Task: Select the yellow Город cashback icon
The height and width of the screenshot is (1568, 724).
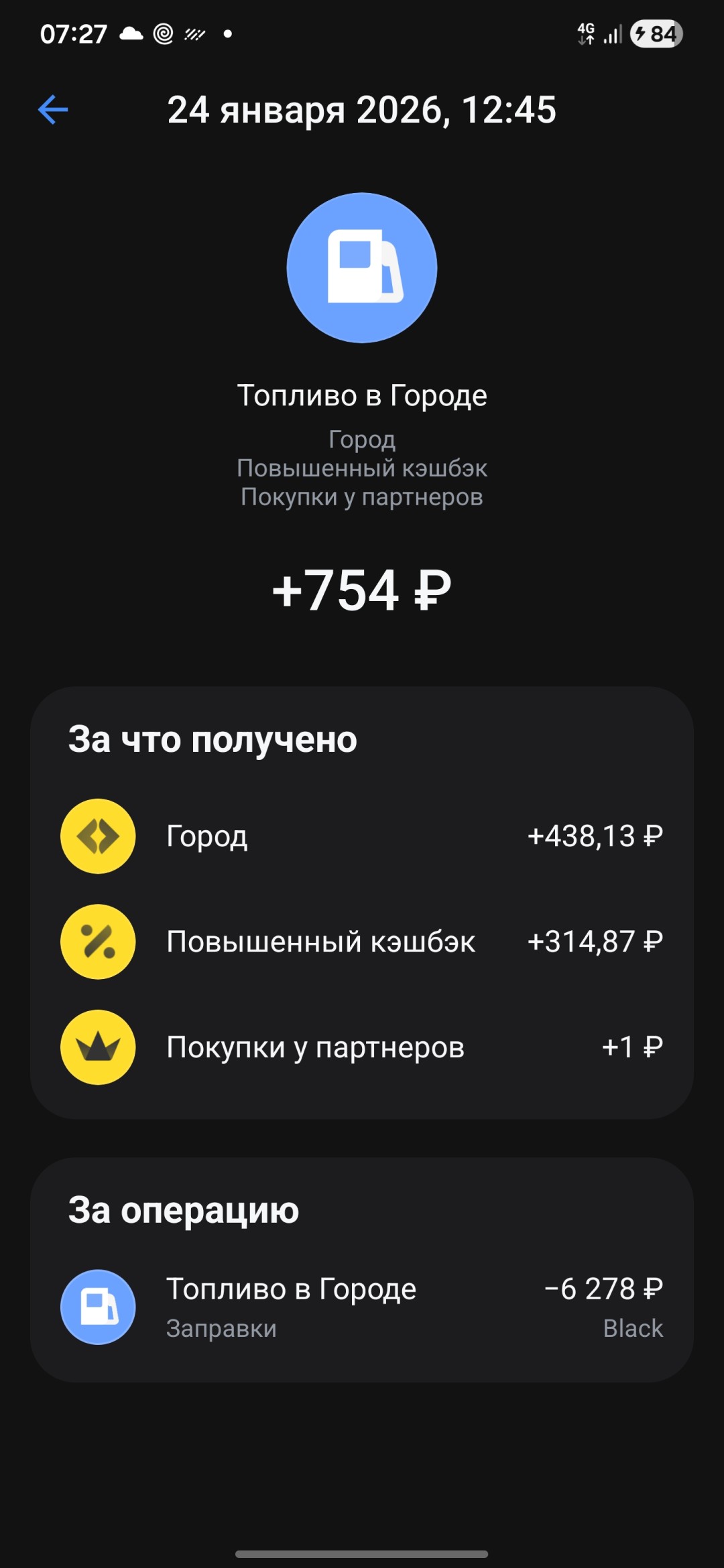Action: point(98,836)
